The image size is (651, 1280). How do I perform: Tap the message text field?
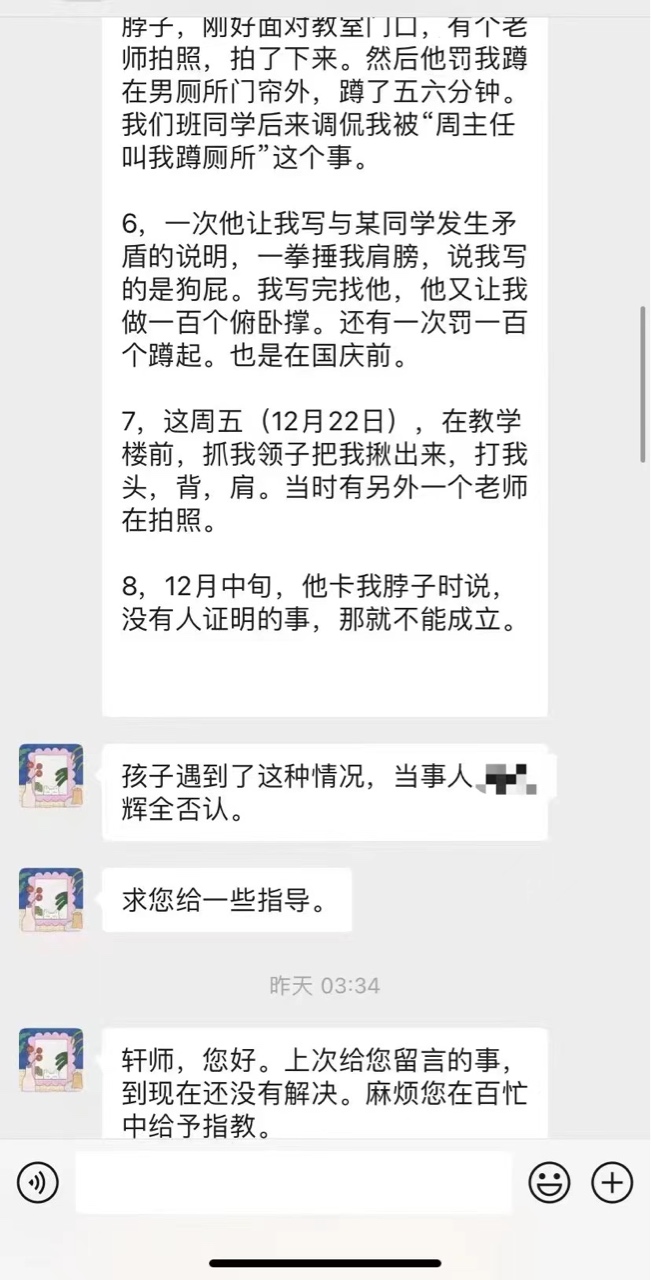point(293,1183)
